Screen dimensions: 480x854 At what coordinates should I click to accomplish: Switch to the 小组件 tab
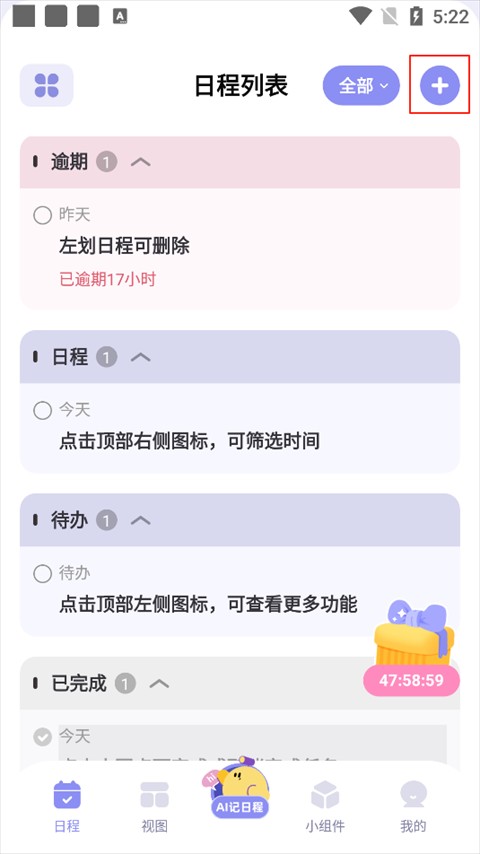tap(325, 807)
